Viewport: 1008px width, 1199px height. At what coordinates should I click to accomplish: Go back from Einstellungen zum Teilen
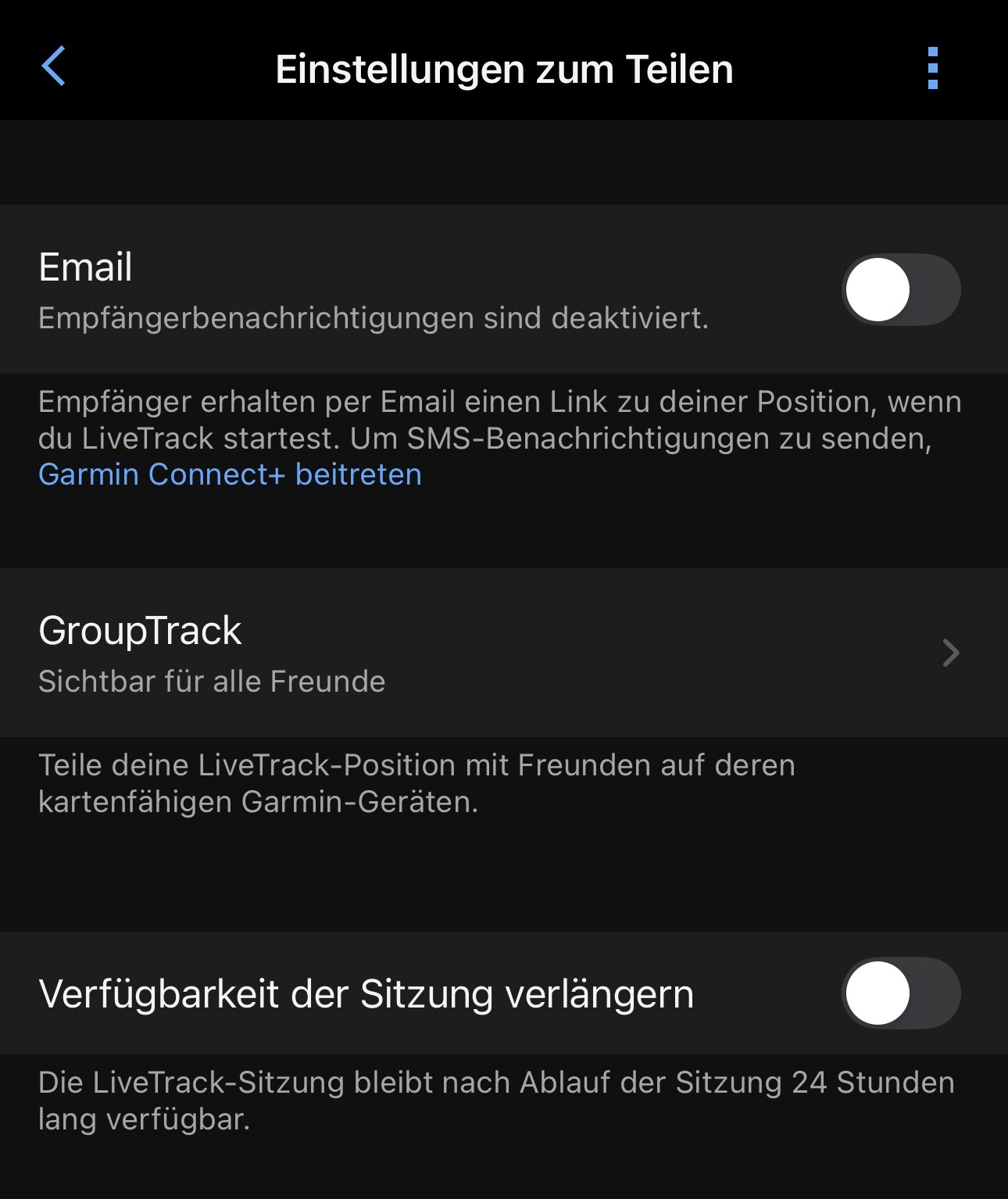coord(53,66)
